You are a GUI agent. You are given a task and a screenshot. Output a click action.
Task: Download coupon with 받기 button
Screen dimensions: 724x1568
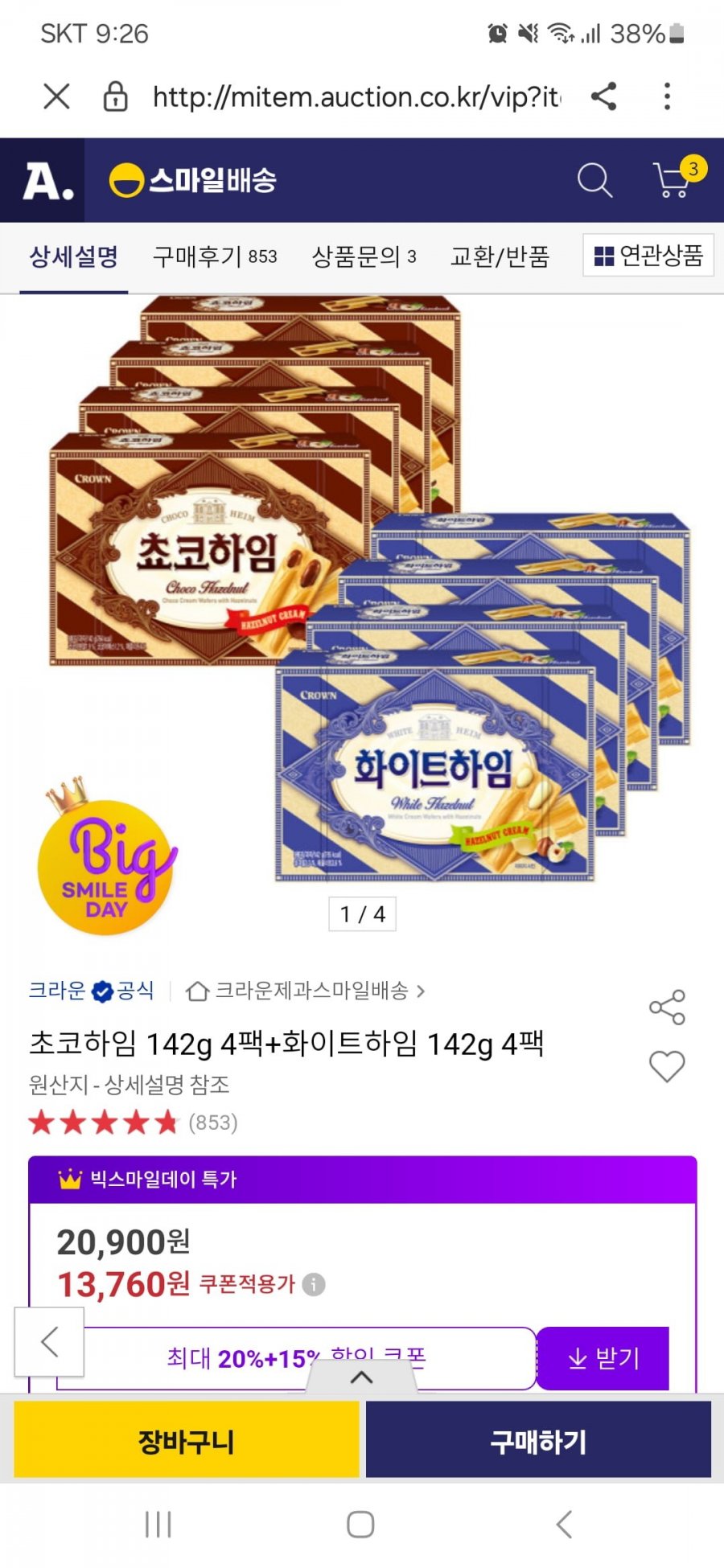(x=603, y=1358)
